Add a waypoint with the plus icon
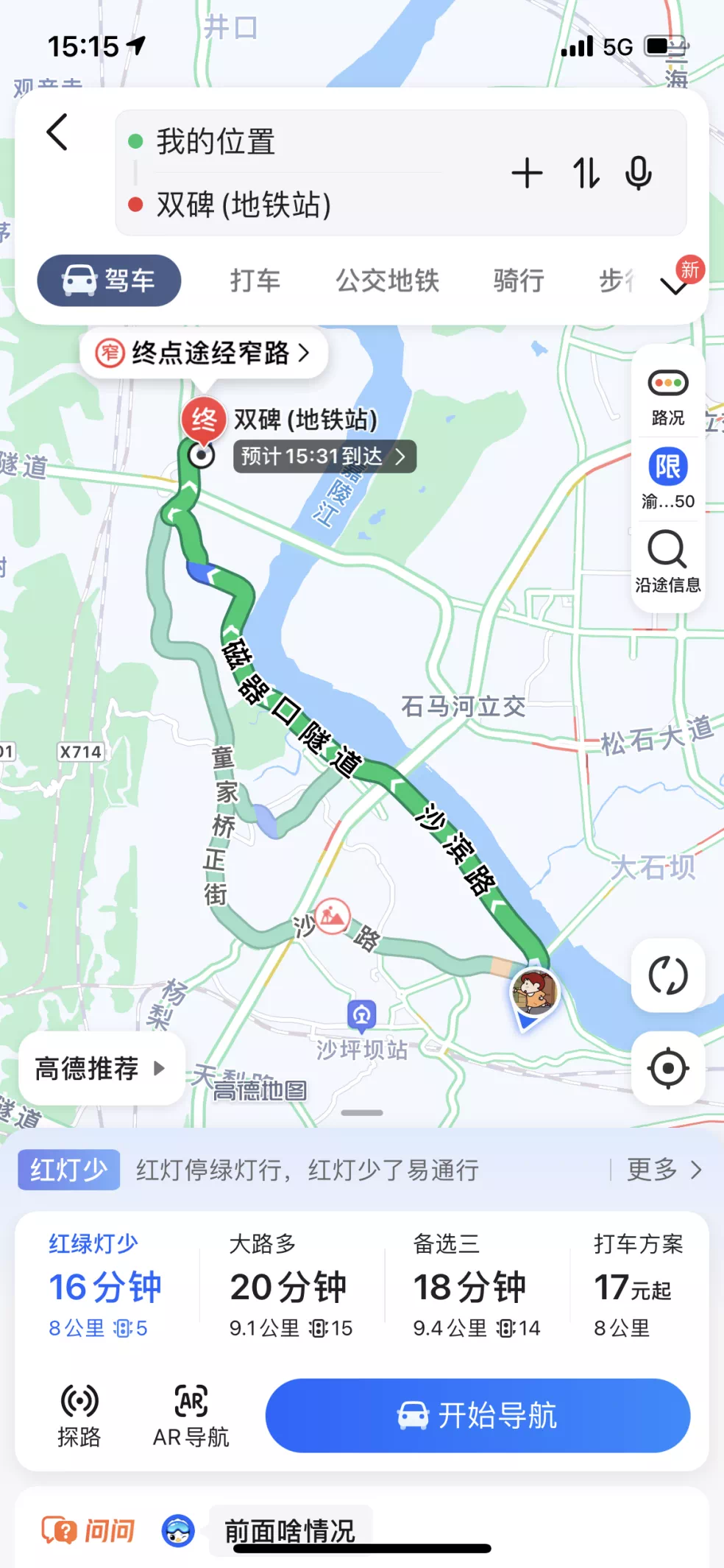Screen dimensions: 724x1568 tap(527, 174)
